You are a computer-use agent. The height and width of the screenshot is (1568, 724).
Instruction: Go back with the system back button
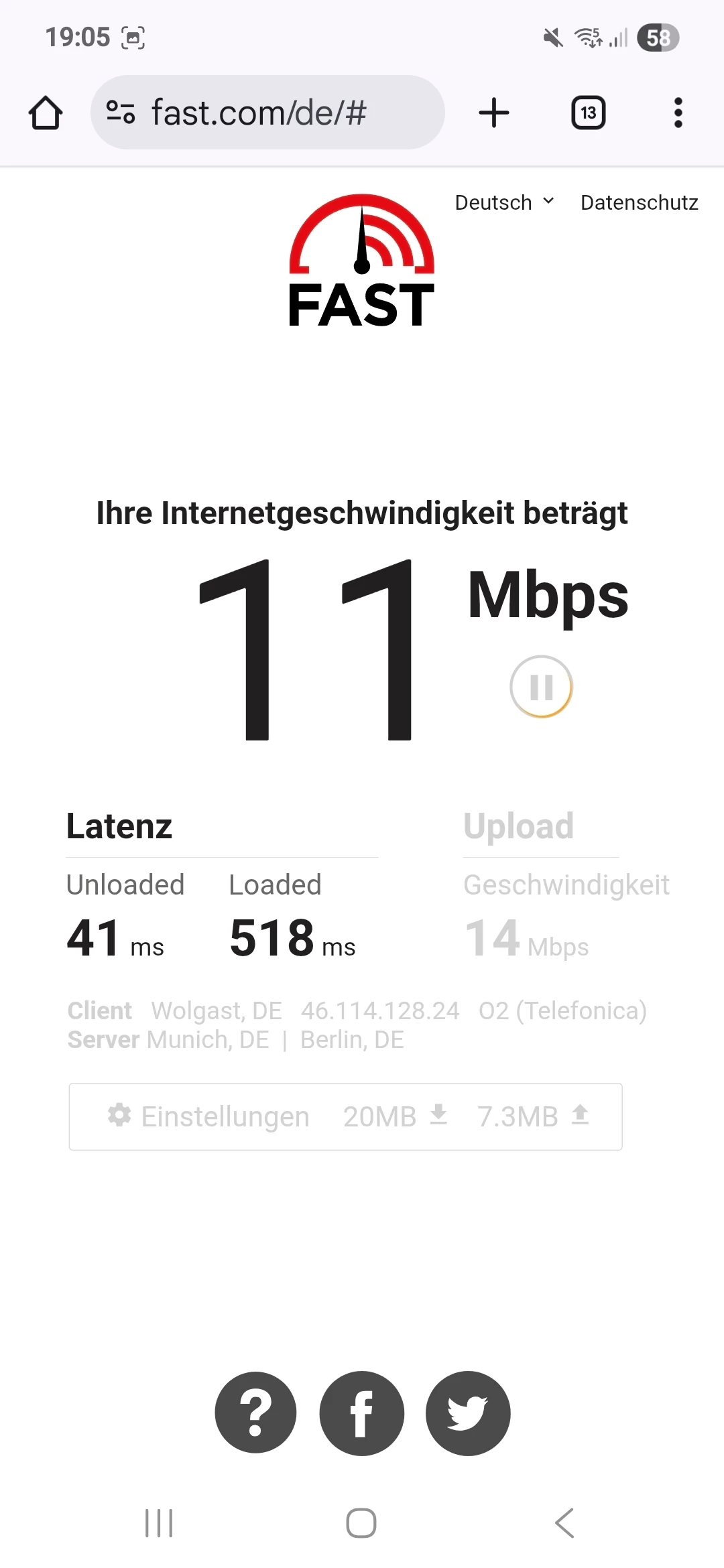click(564, 1523)
